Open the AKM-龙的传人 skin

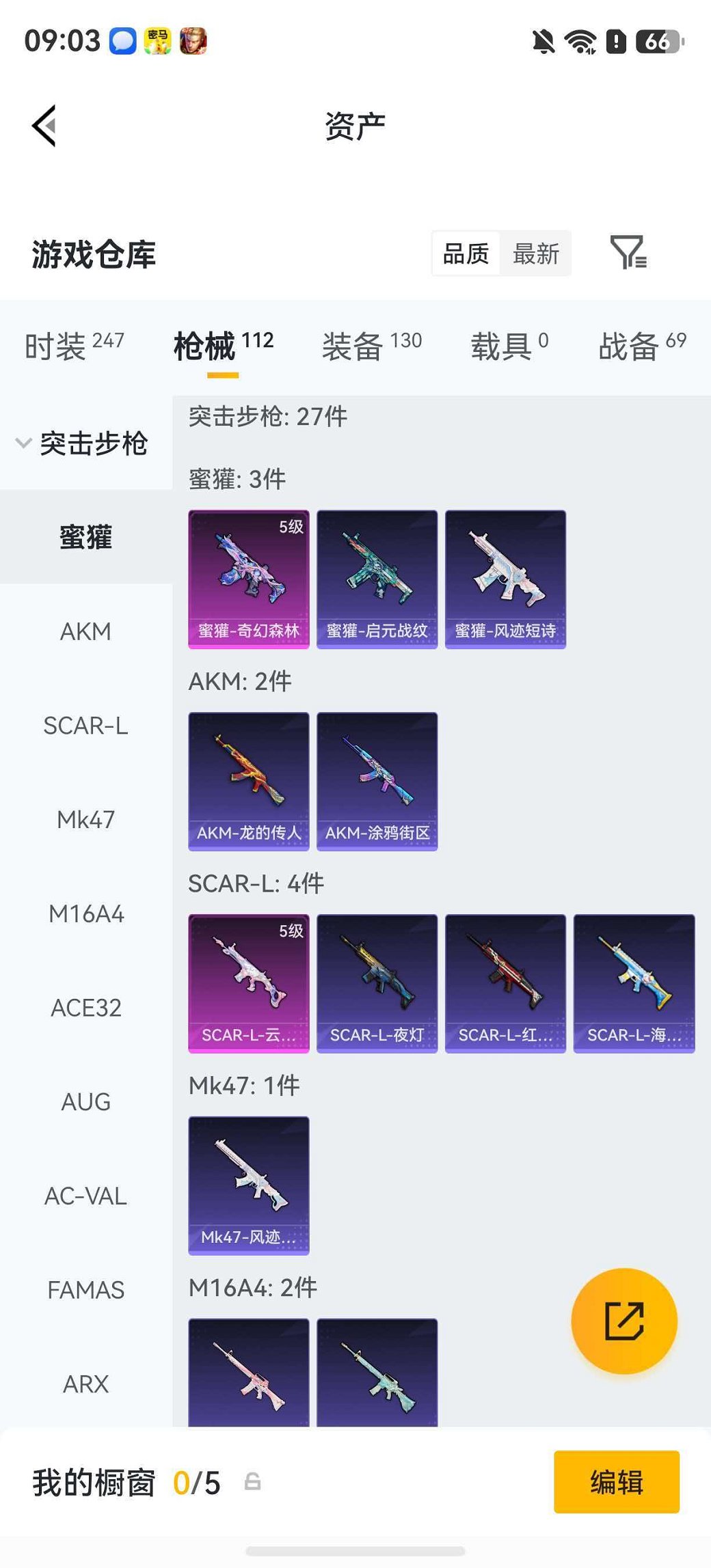click(249, 782)
